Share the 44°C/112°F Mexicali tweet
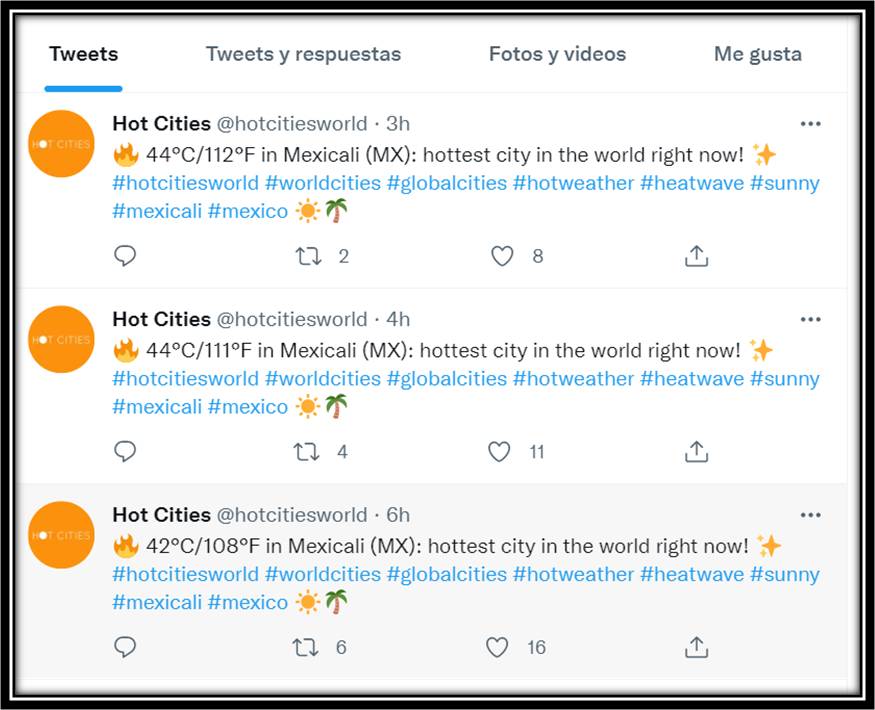The width and height of the screenshot is (875, 710). (696, 256)
